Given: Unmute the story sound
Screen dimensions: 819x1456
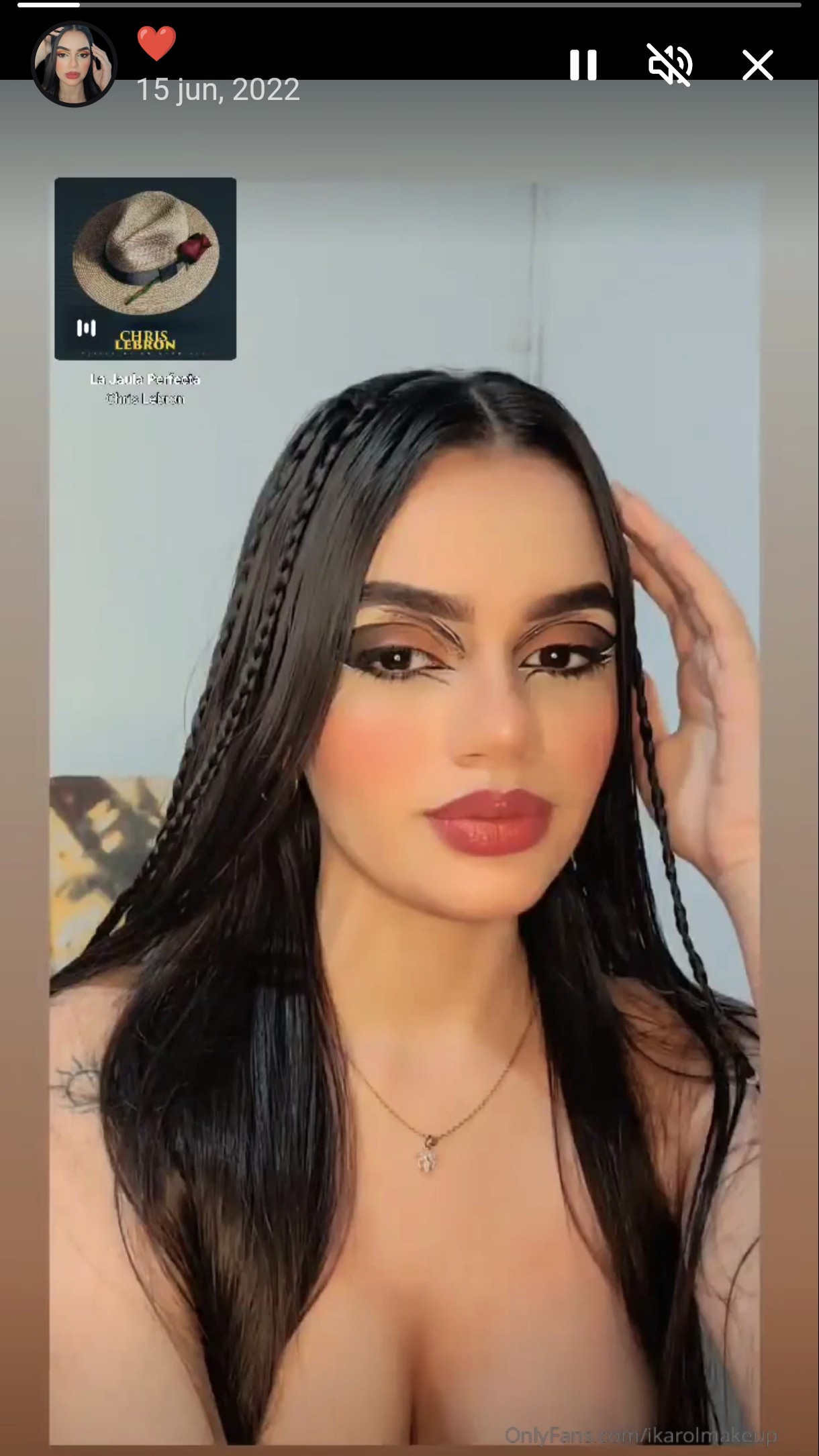Looking at the screenshot, I should pos(670,65).
